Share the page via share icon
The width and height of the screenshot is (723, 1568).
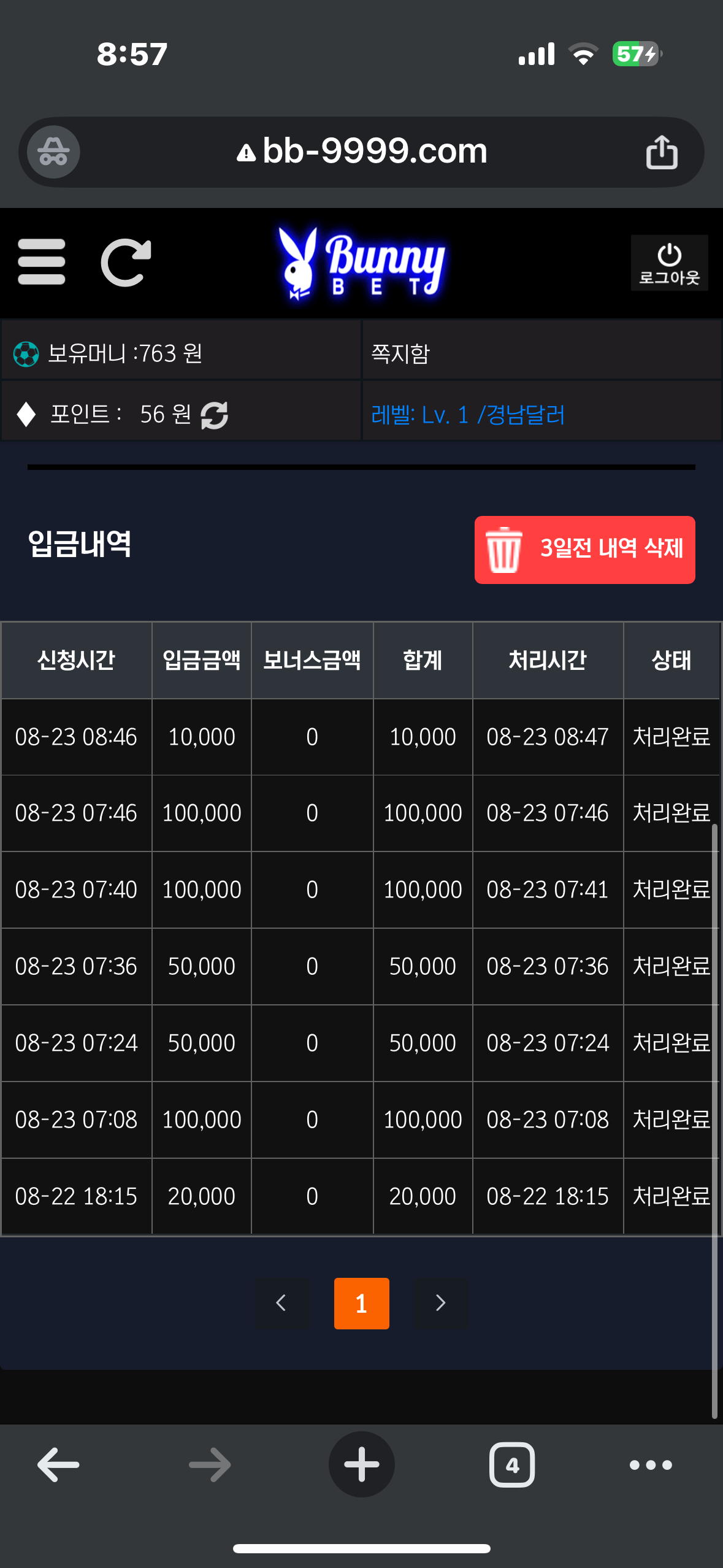coord(662,152)
